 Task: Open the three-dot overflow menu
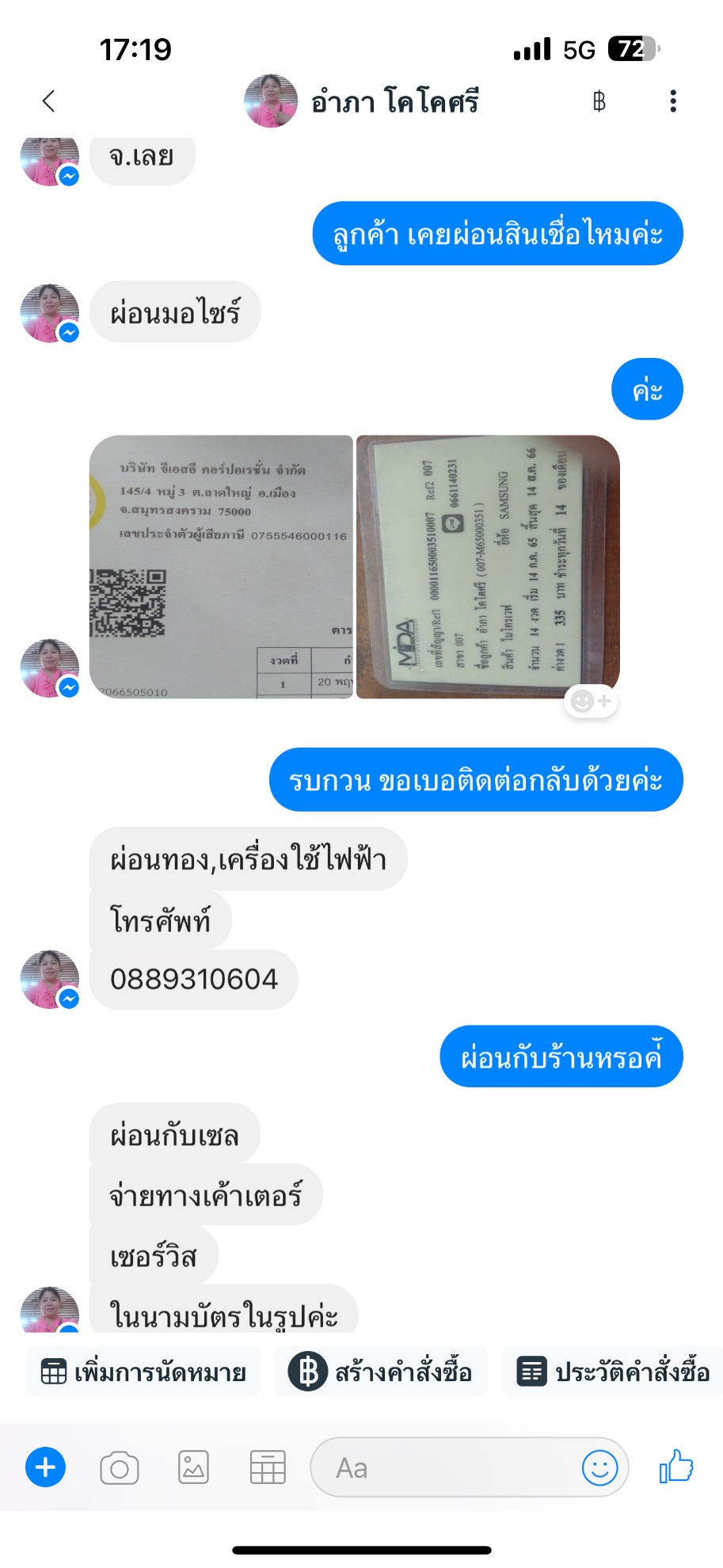click(x=673, y=101)
